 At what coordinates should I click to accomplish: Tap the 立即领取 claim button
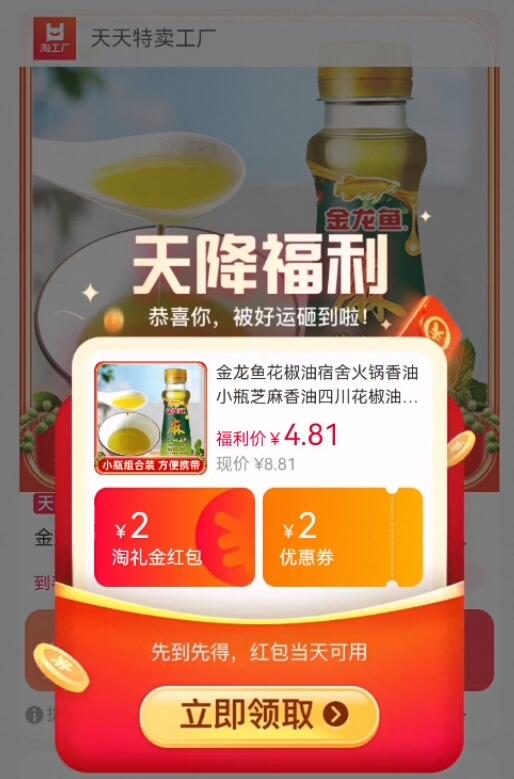[x=259, y=715]
